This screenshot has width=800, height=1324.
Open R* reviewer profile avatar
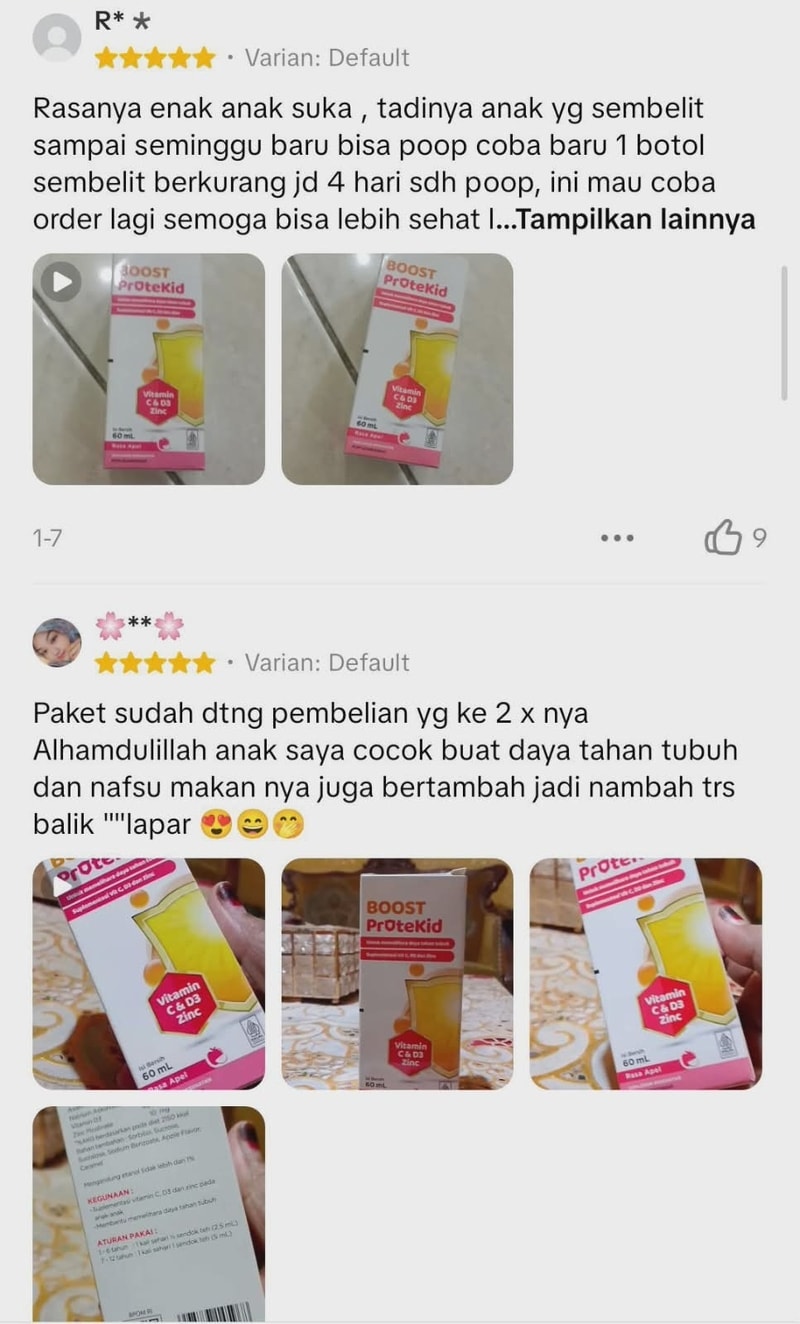tap(57, 40)
